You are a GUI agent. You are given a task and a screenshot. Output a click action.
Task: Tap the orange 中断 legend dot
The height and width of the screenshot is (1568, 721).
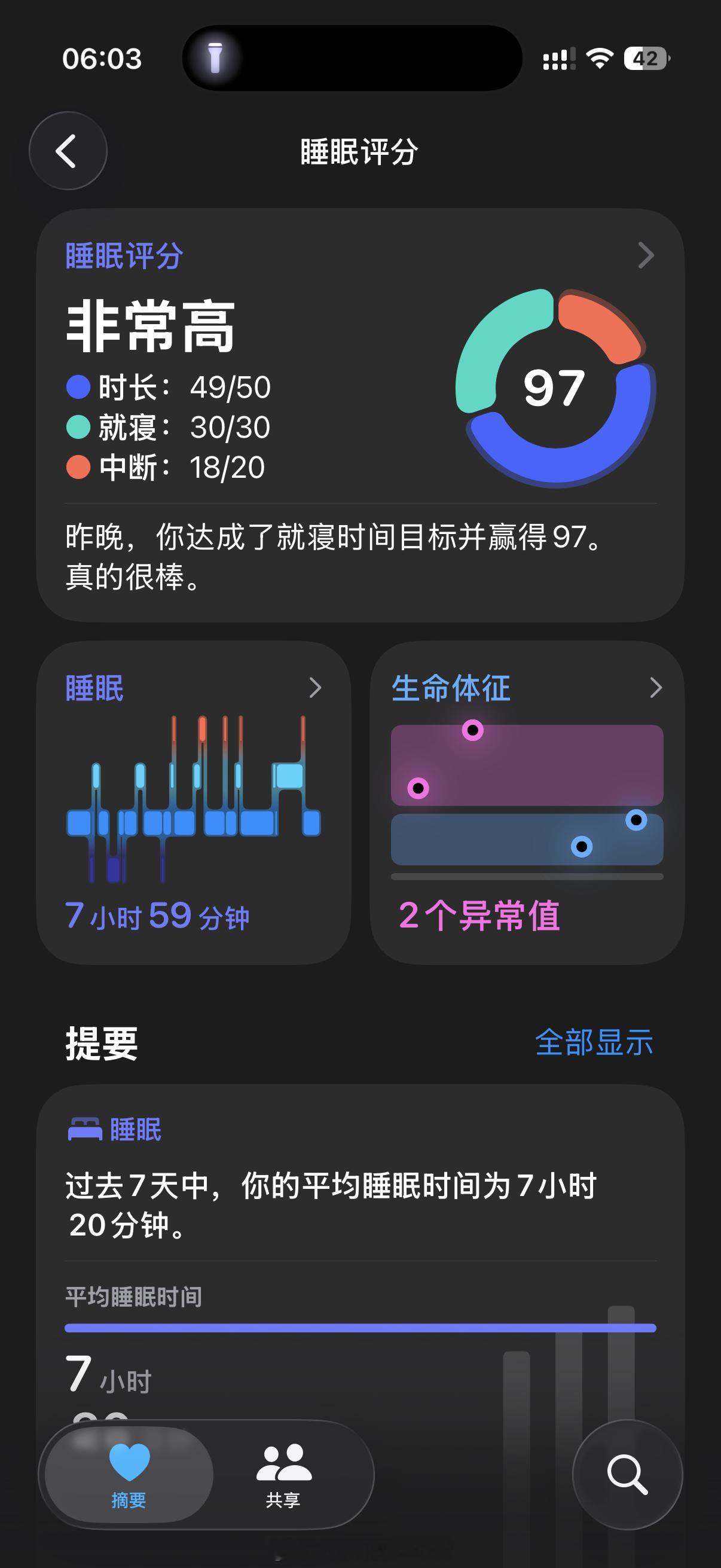pos(78,468)
